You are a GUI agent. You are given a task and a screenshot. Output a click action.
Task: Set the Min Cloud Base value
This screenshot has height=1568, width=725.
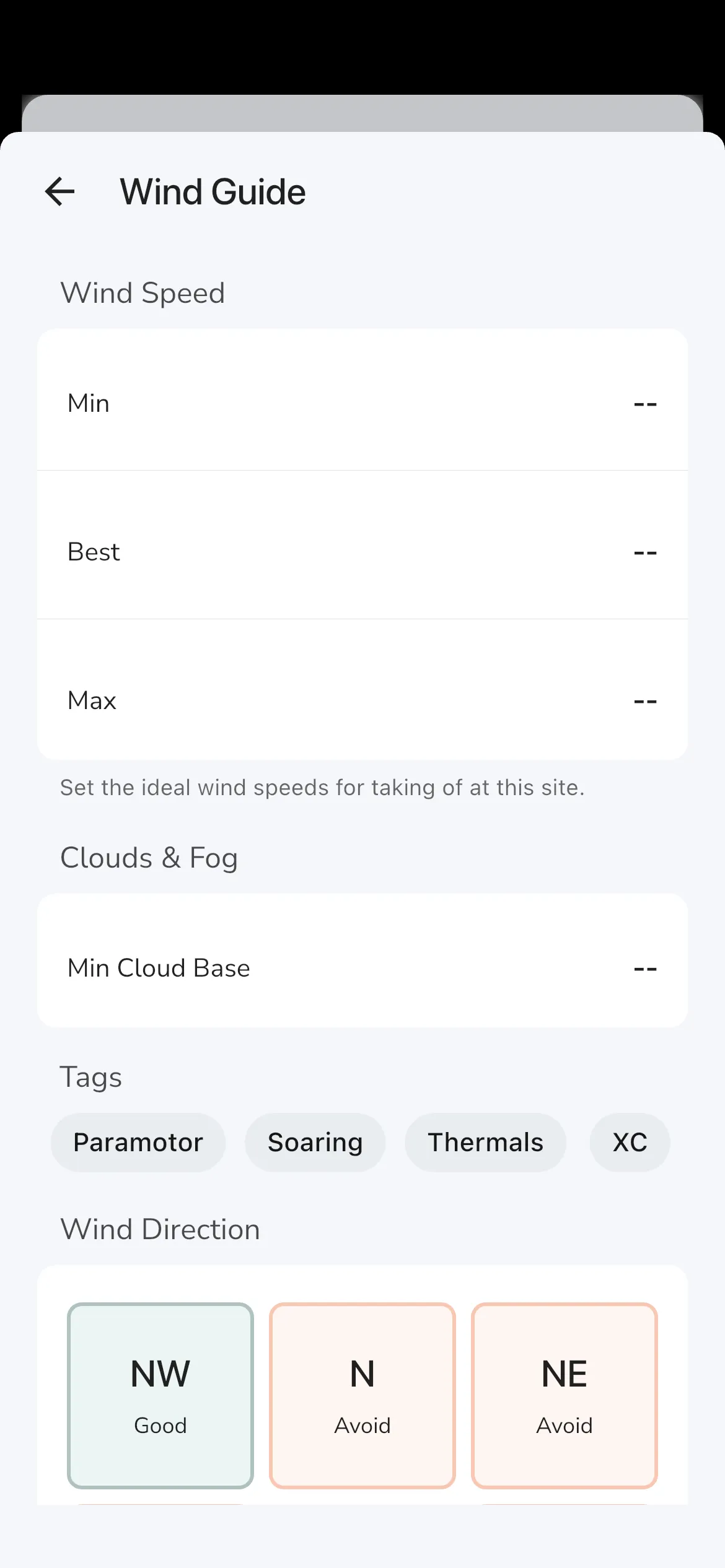(362, 967)
